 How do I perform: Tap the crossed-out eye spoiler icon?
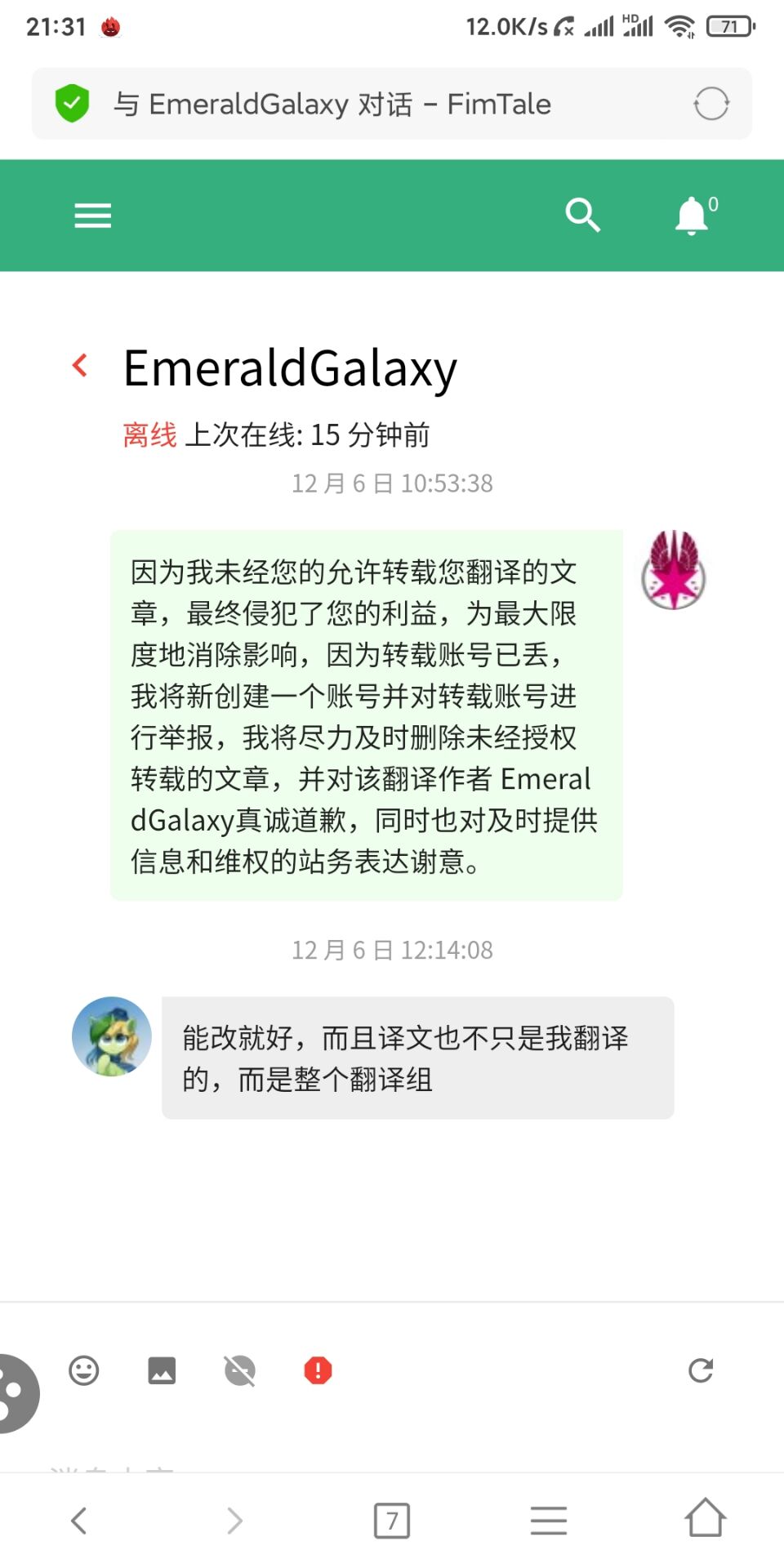[240, 1370]
